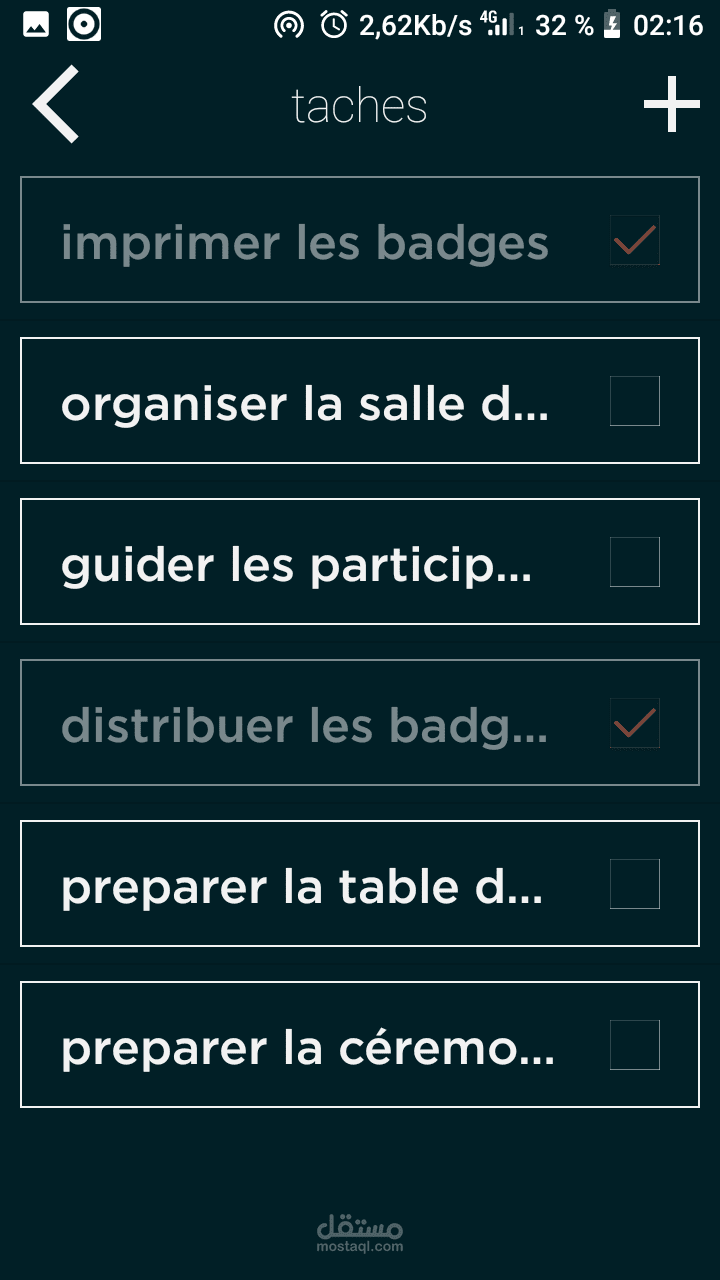The width and height of the screenshot is (720, 1280).
Task: Open the 'preparer la table d...' task row
Action: click(x=360, y=884)
